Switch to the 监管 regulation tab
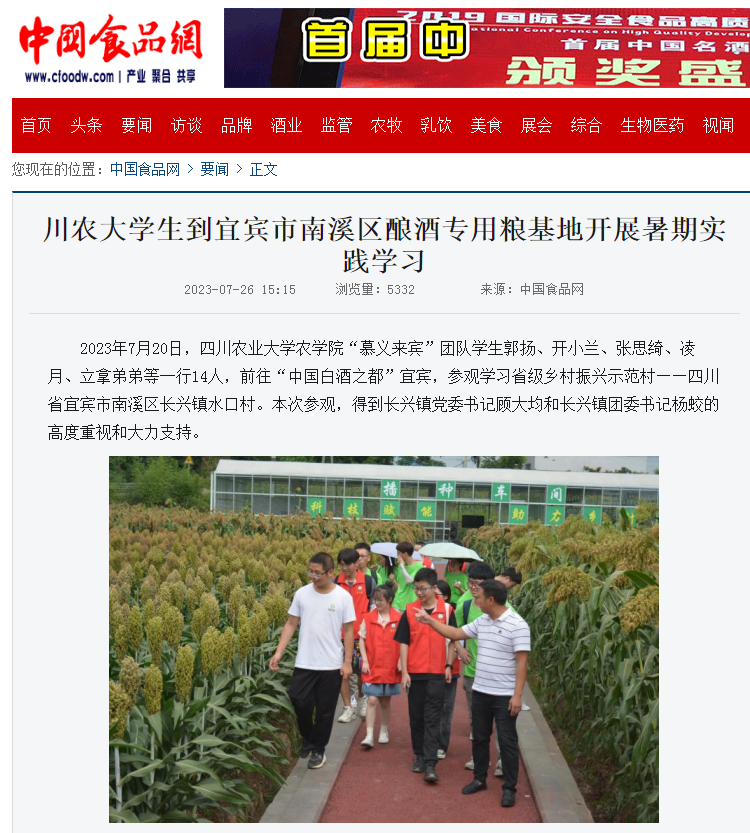 click(336, 125)
